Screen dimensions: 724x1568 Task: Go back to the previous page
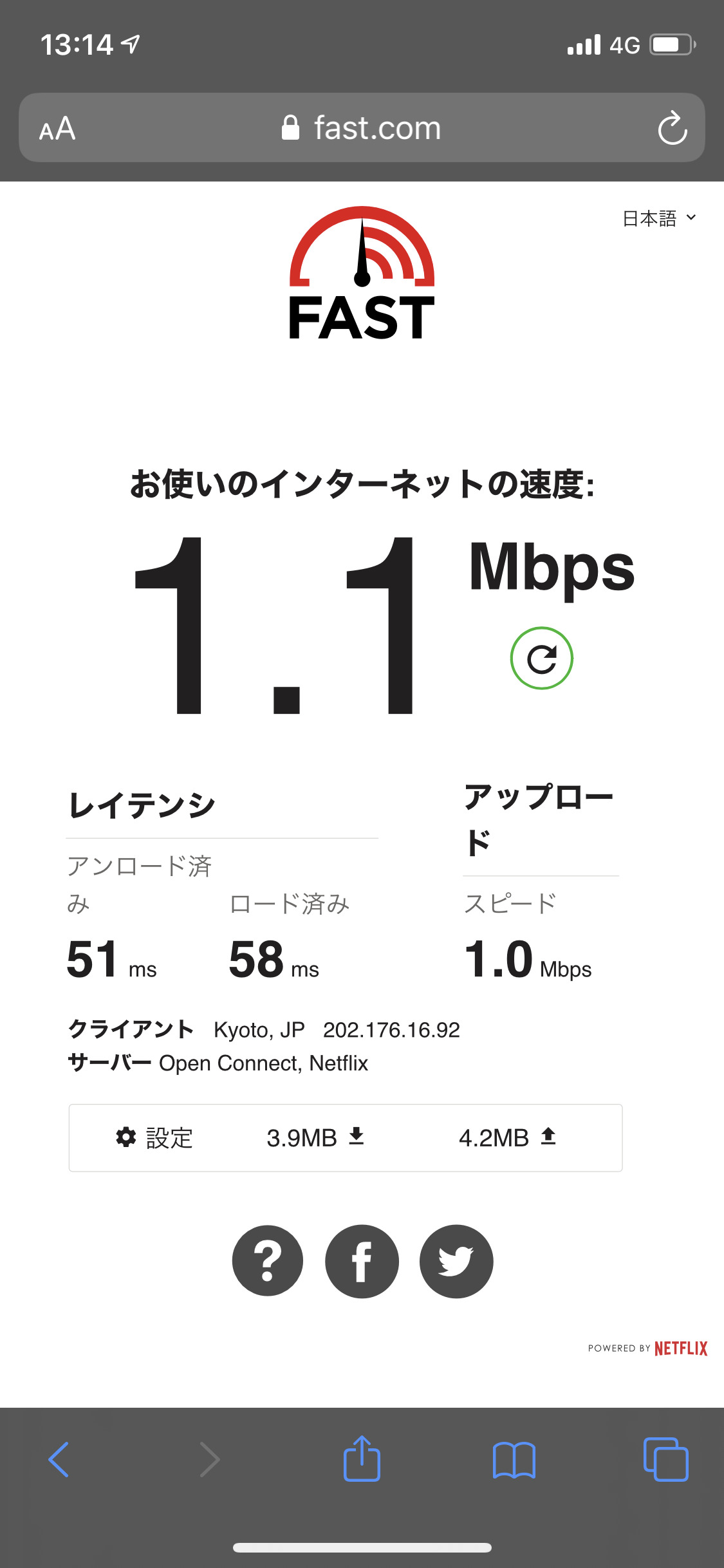[59, 1459]
